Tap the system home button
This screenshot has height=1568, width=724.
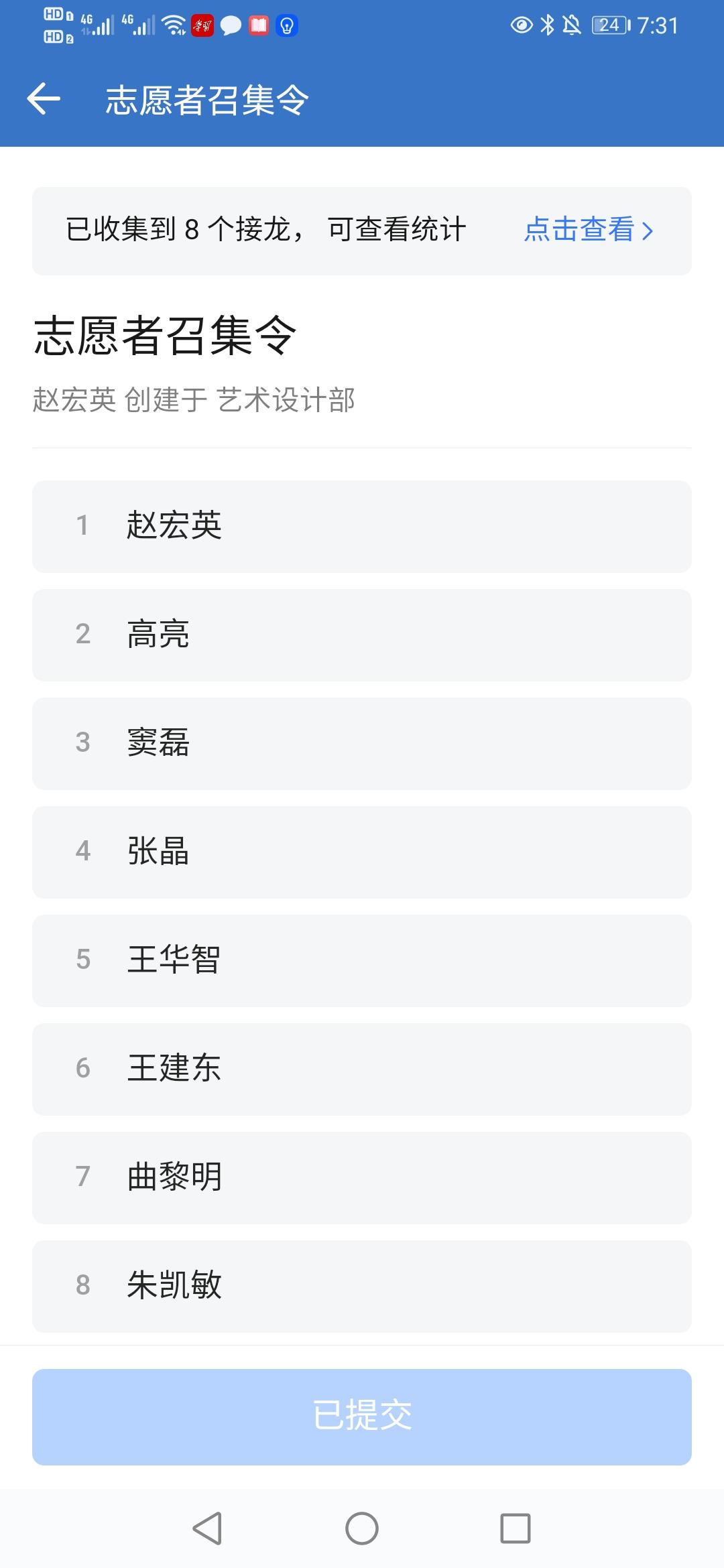click(x=362, y=1528)
